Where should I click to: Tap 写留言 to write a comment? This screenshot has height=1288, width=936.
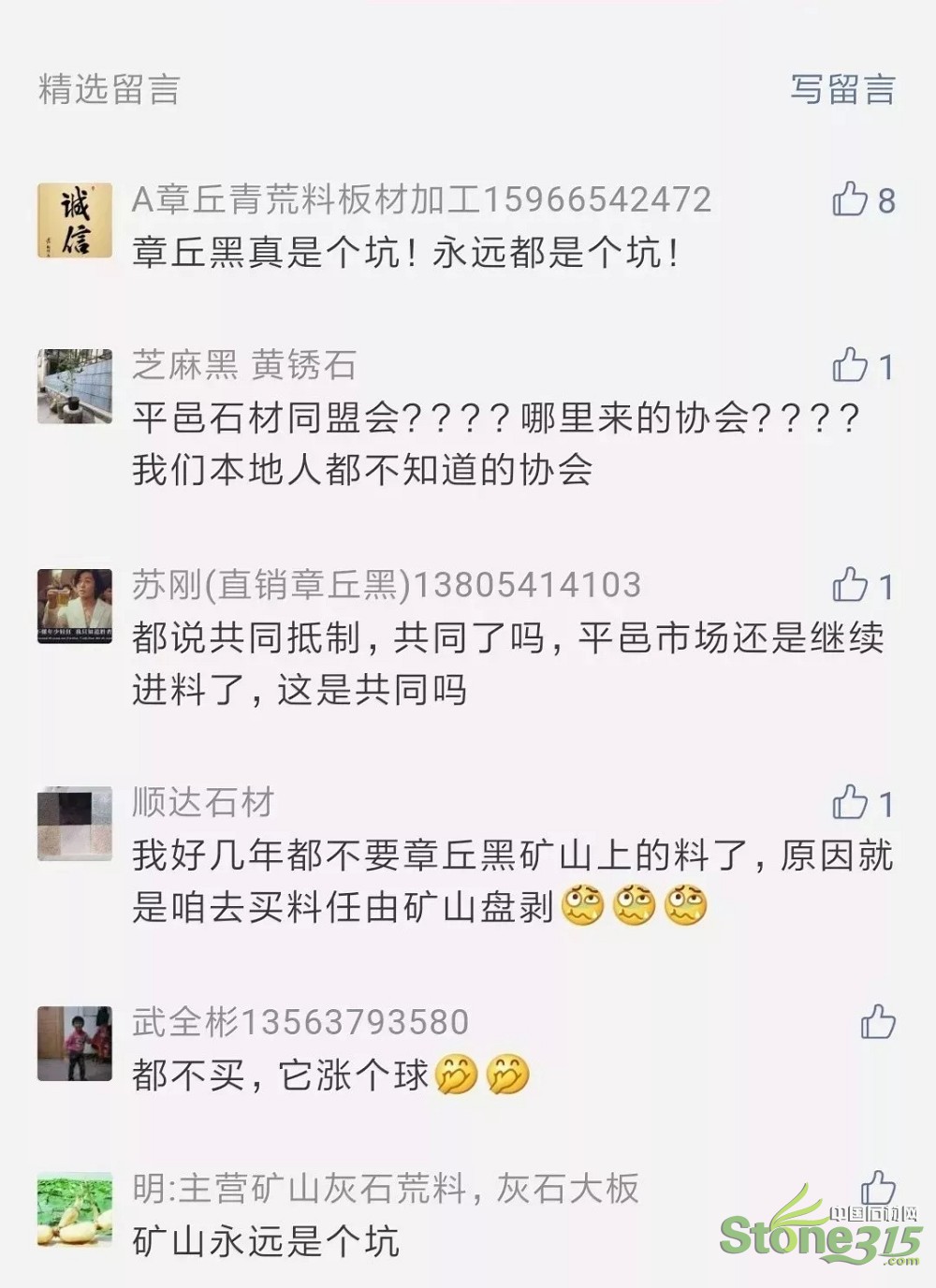(x=842, y=90)
